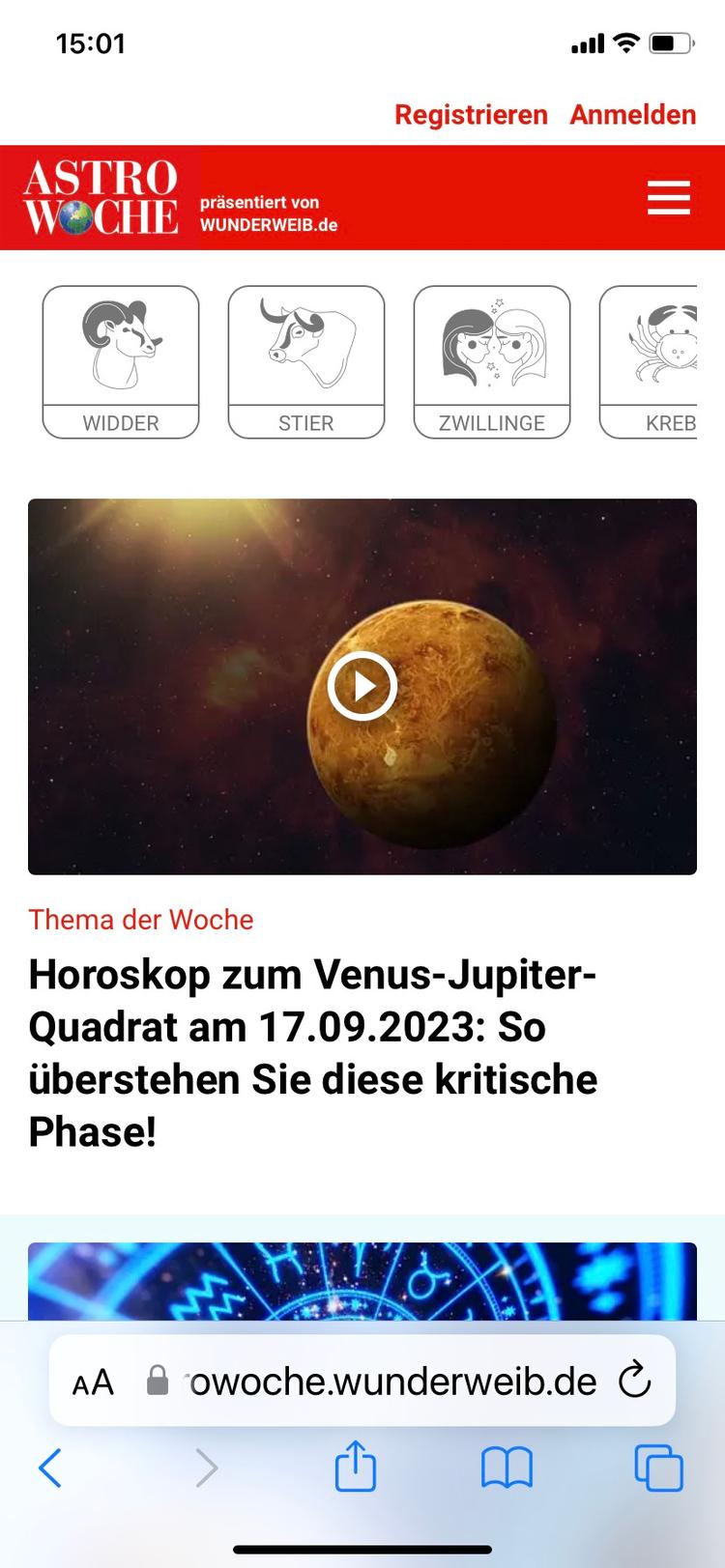
Task: Show all open tabs
Action: [658, 1468]
